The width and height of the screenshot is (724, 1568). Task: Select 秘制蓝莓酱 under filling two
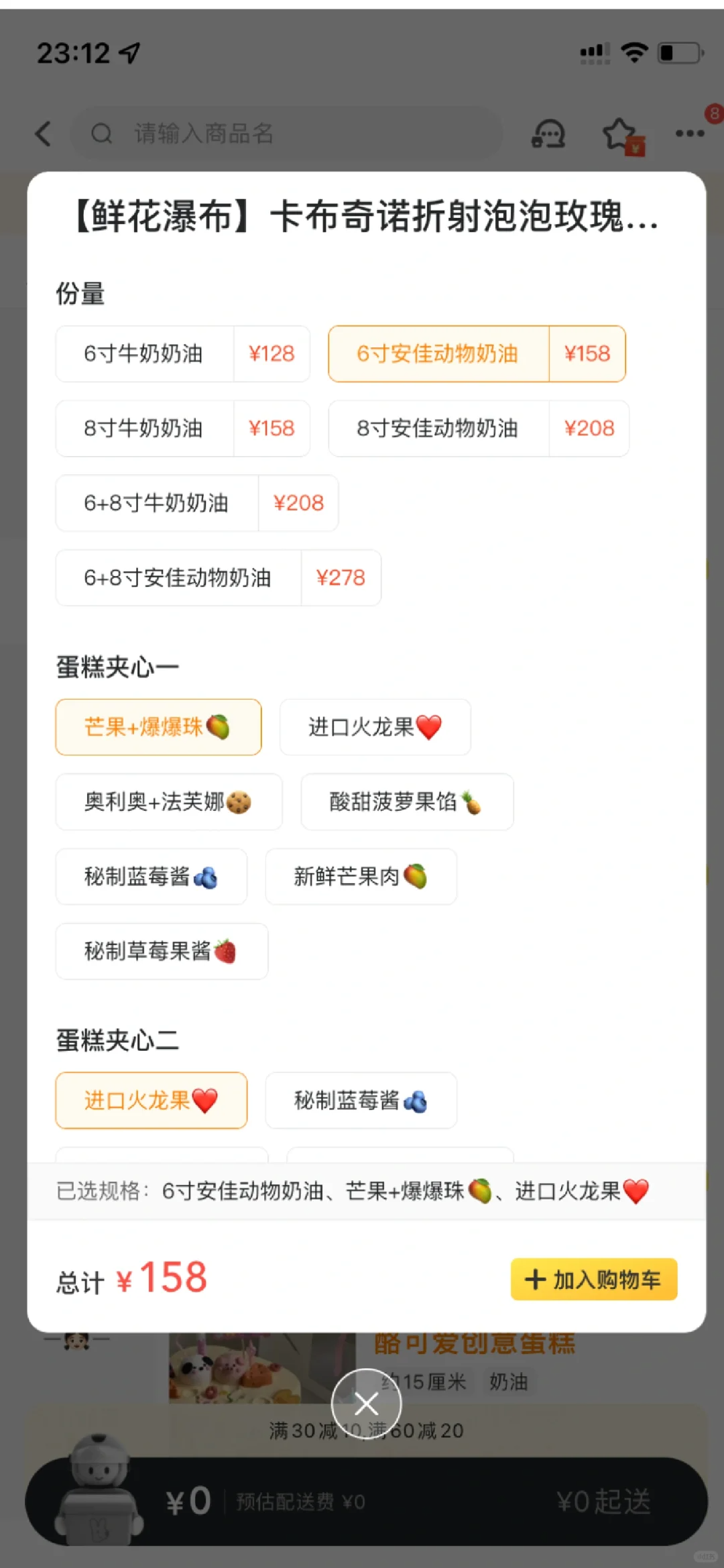361,1100
